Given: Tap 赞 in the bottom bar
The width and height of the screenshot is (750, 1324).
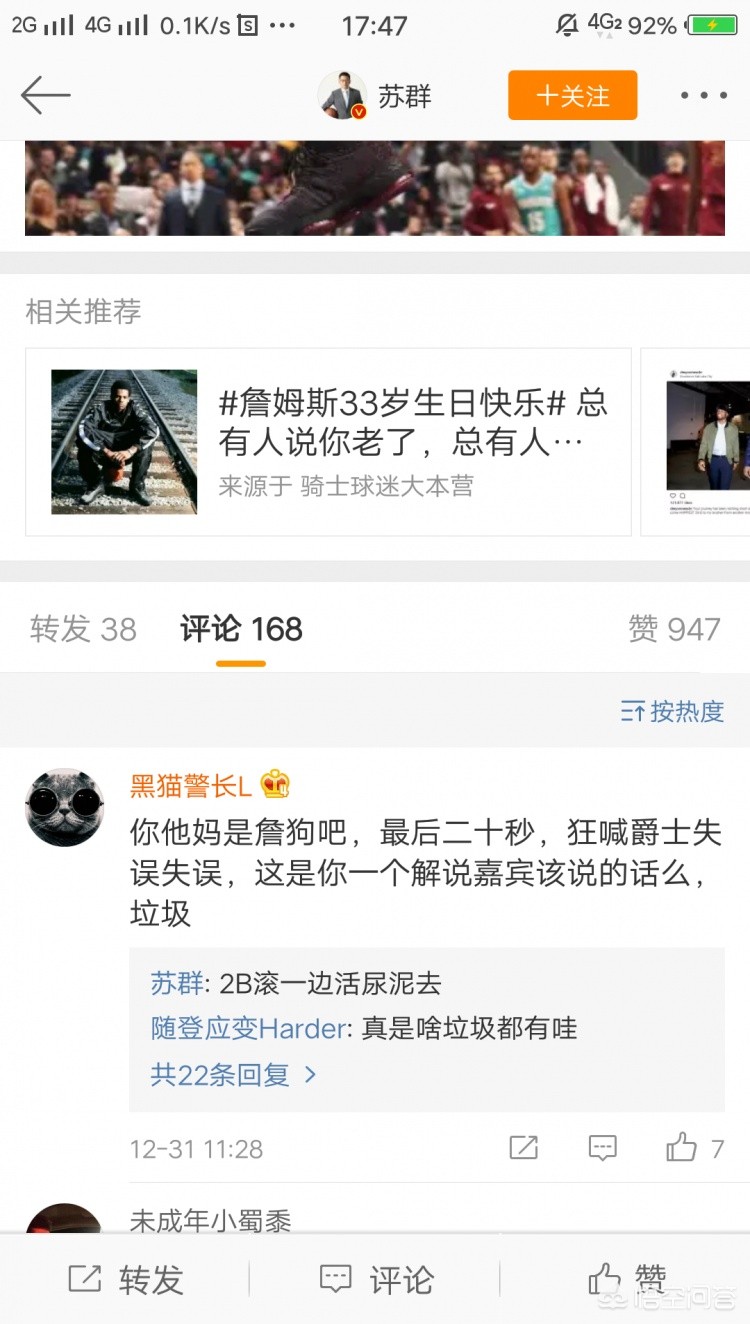Looking at the screenshot, I should point(626,1278).
